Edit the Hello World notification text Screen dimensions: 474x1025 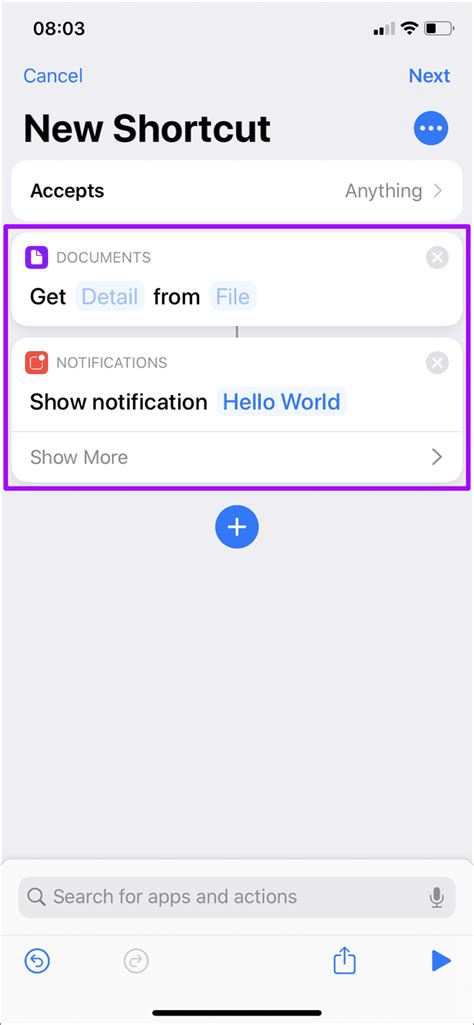282,401
